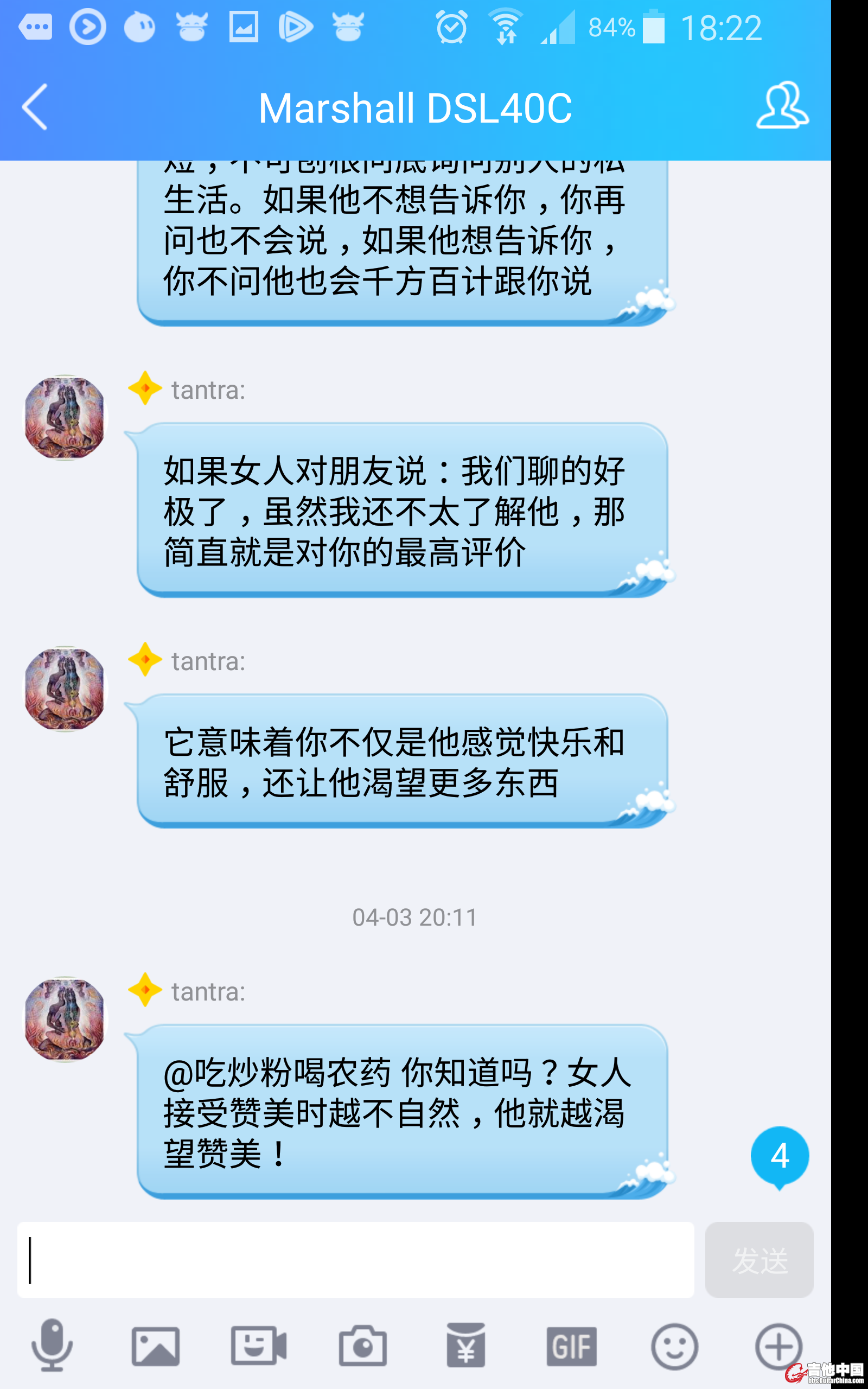Tap the 发送 send button
This screenshot has width=868, height=1389.
pyautogui.click(x=759, y=1259)
